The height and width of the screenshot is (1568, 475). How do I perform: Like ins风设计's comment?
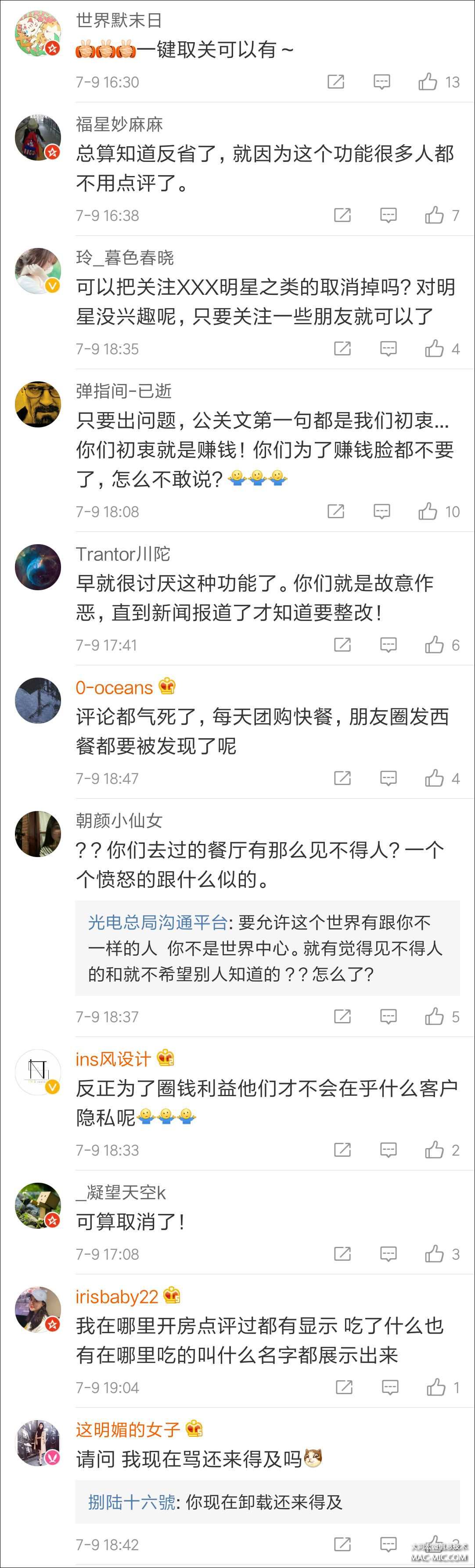pyautogui.click(x=434, y=1149)
